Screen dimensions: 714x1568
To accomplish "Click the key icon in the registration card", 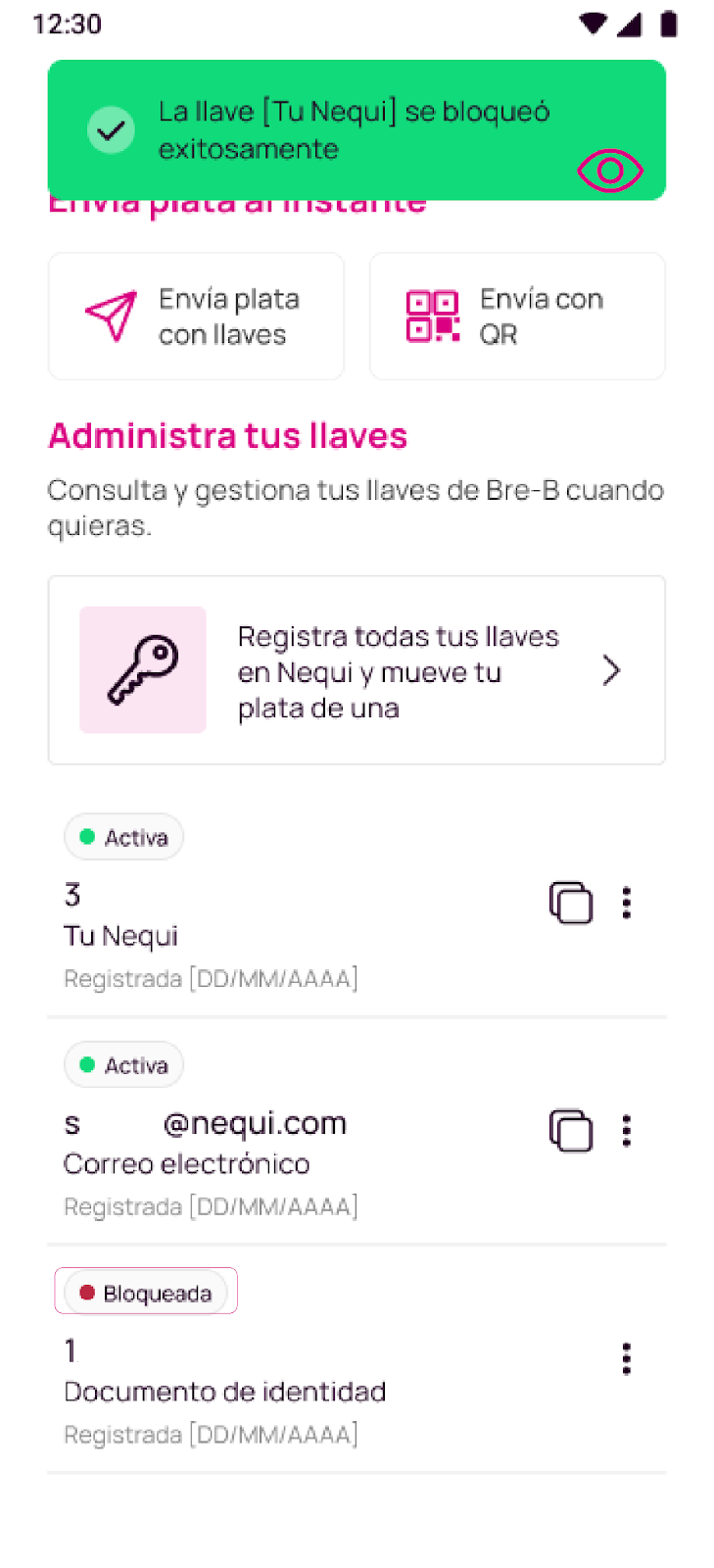I will pos(142,669).
